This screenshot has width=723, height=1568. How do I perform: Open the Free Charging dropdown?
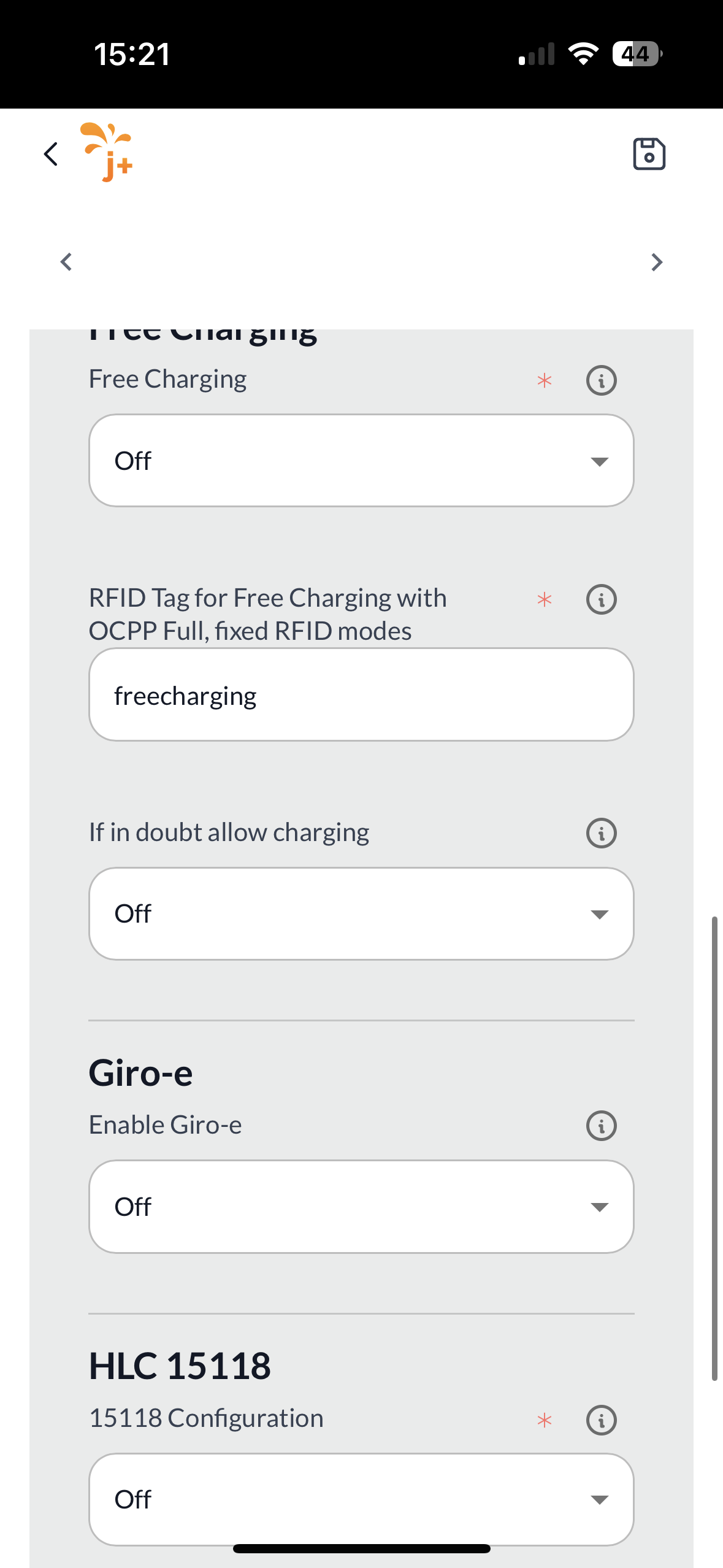[361, 461]
